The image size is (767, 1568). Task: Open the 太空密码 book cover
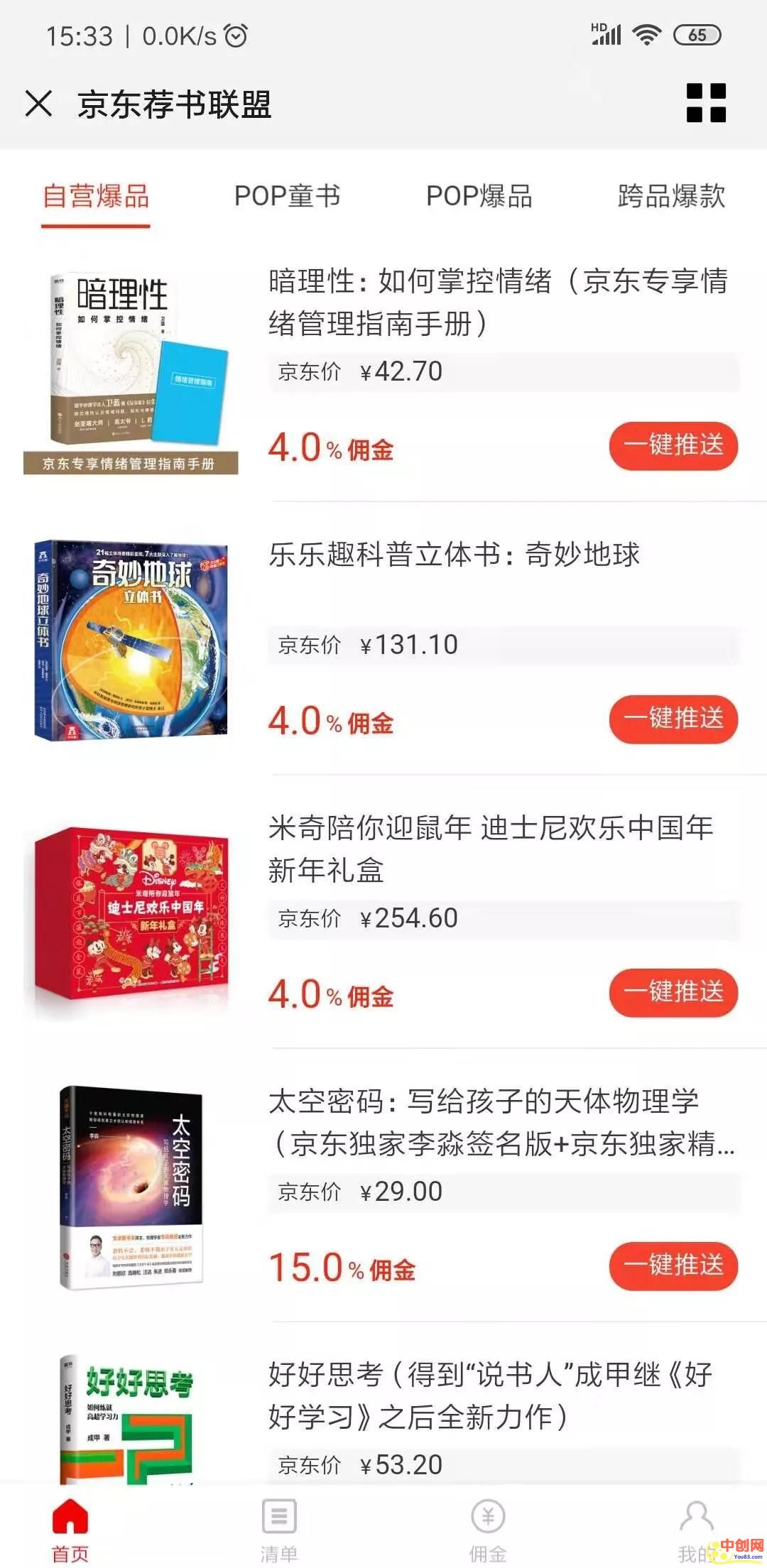click(x=131, y=1187)
